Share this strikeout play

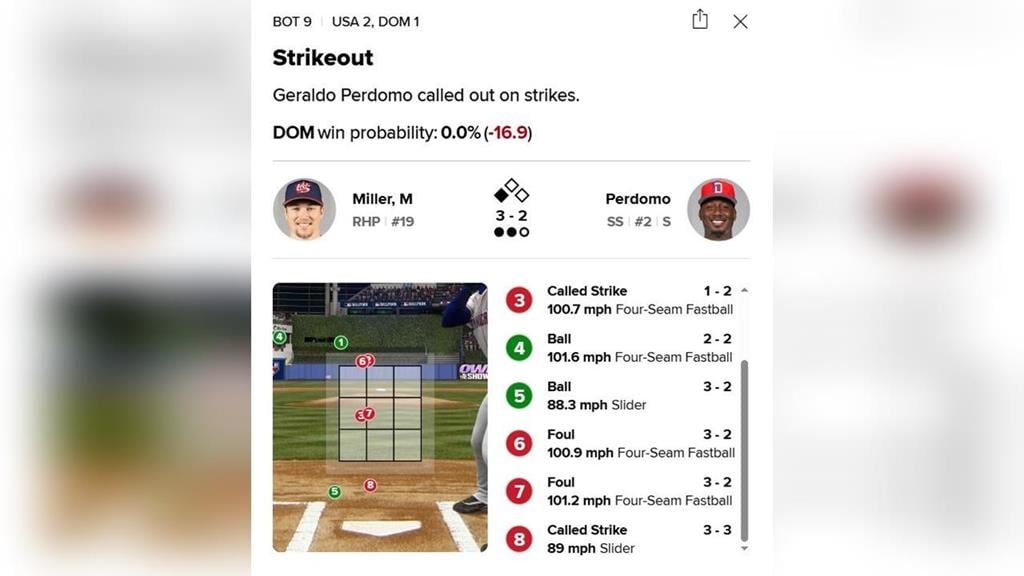[x=700, y=20]
